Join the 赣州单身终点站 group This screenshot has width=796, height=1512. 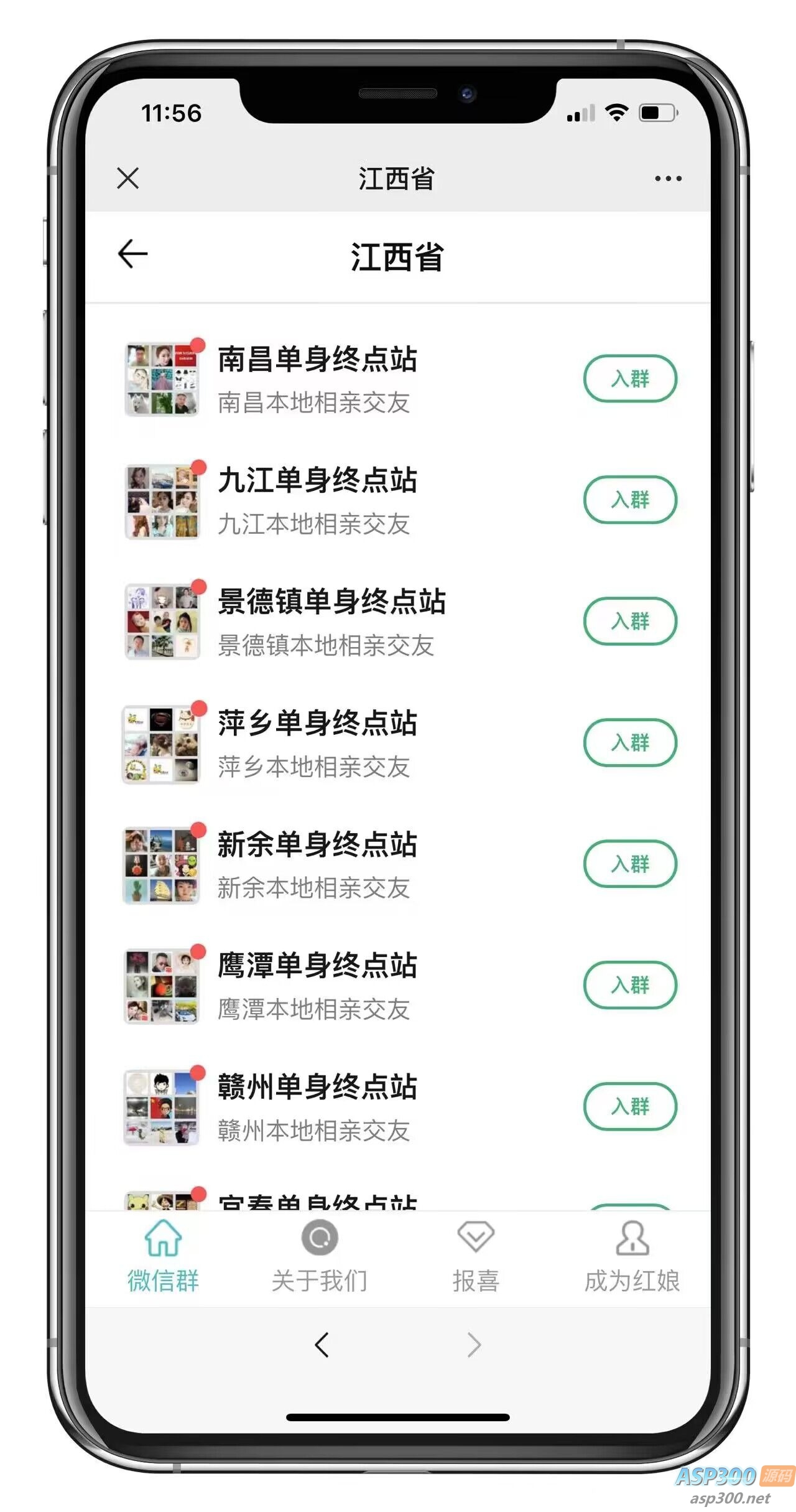coord(629,1106)
